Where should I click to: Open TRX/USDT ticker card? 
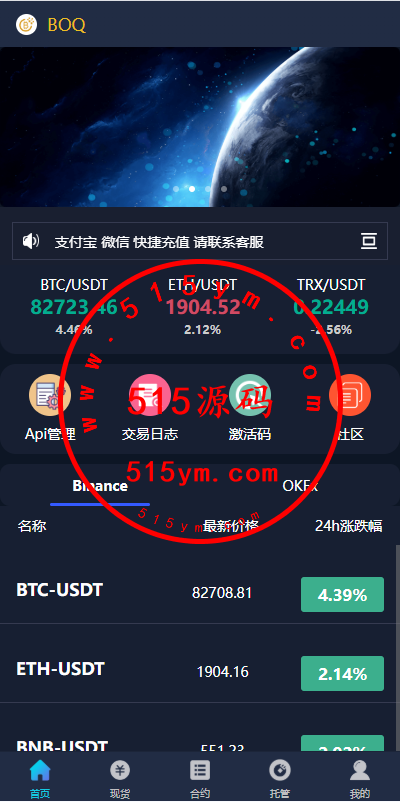pyautogui.click(x=331, y=306)
